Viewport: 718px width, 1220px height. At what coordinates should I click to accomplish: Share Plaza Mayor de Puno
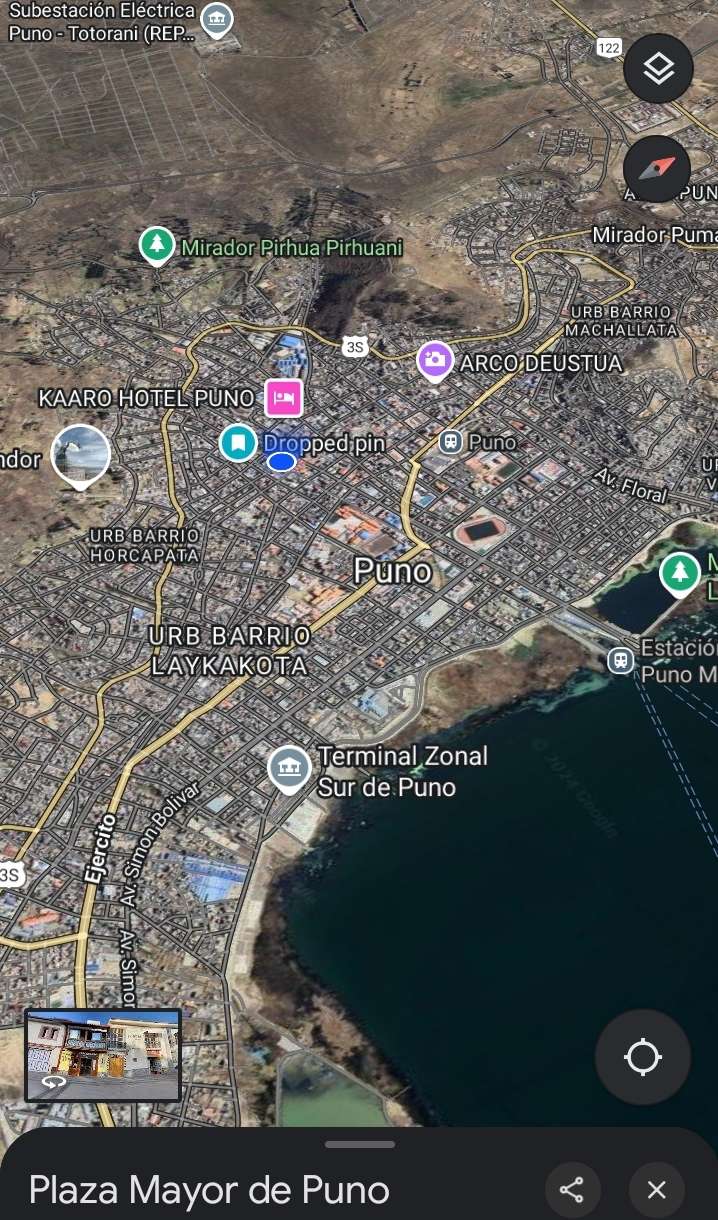tap(572, 1190)
